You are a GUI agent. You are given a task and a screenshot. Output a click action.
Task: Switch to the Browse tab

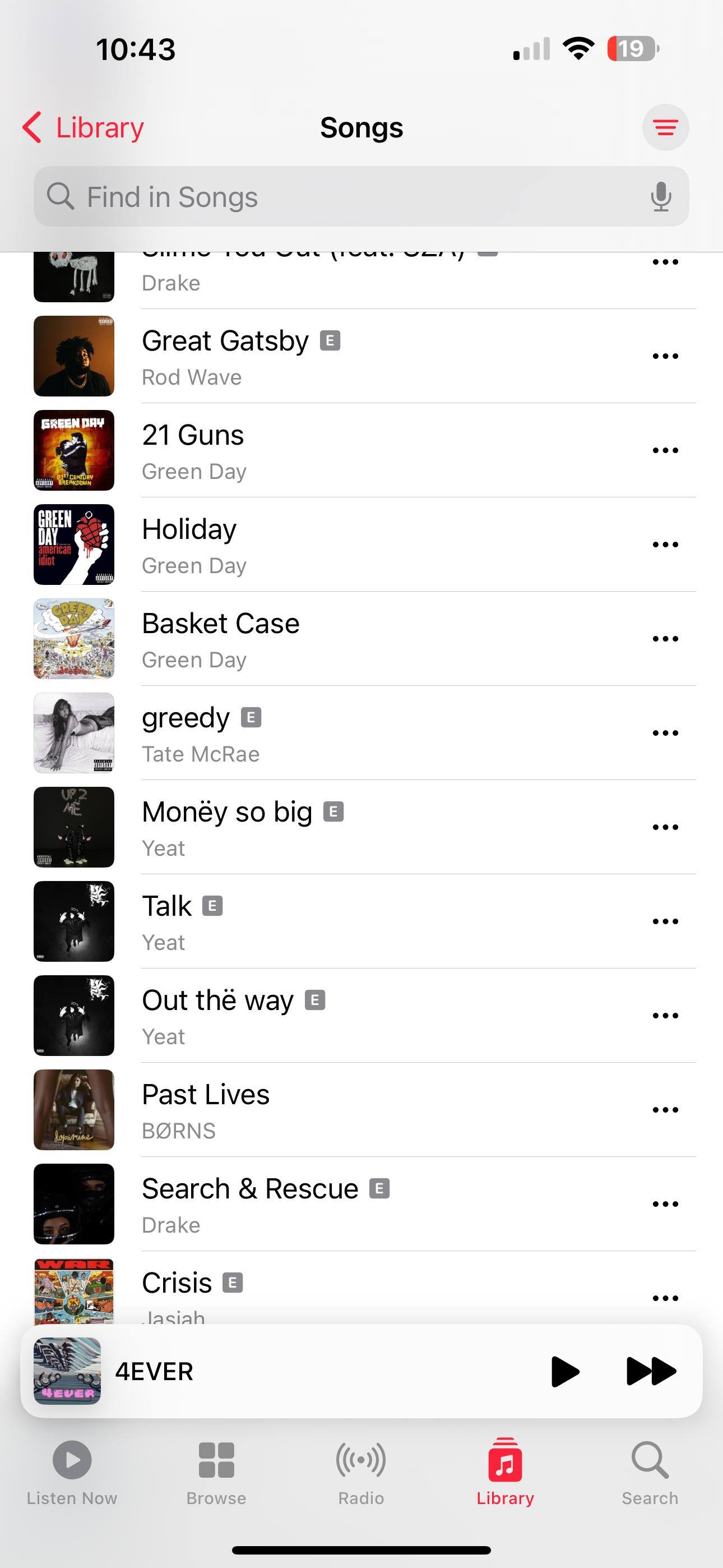[216, 1472]
